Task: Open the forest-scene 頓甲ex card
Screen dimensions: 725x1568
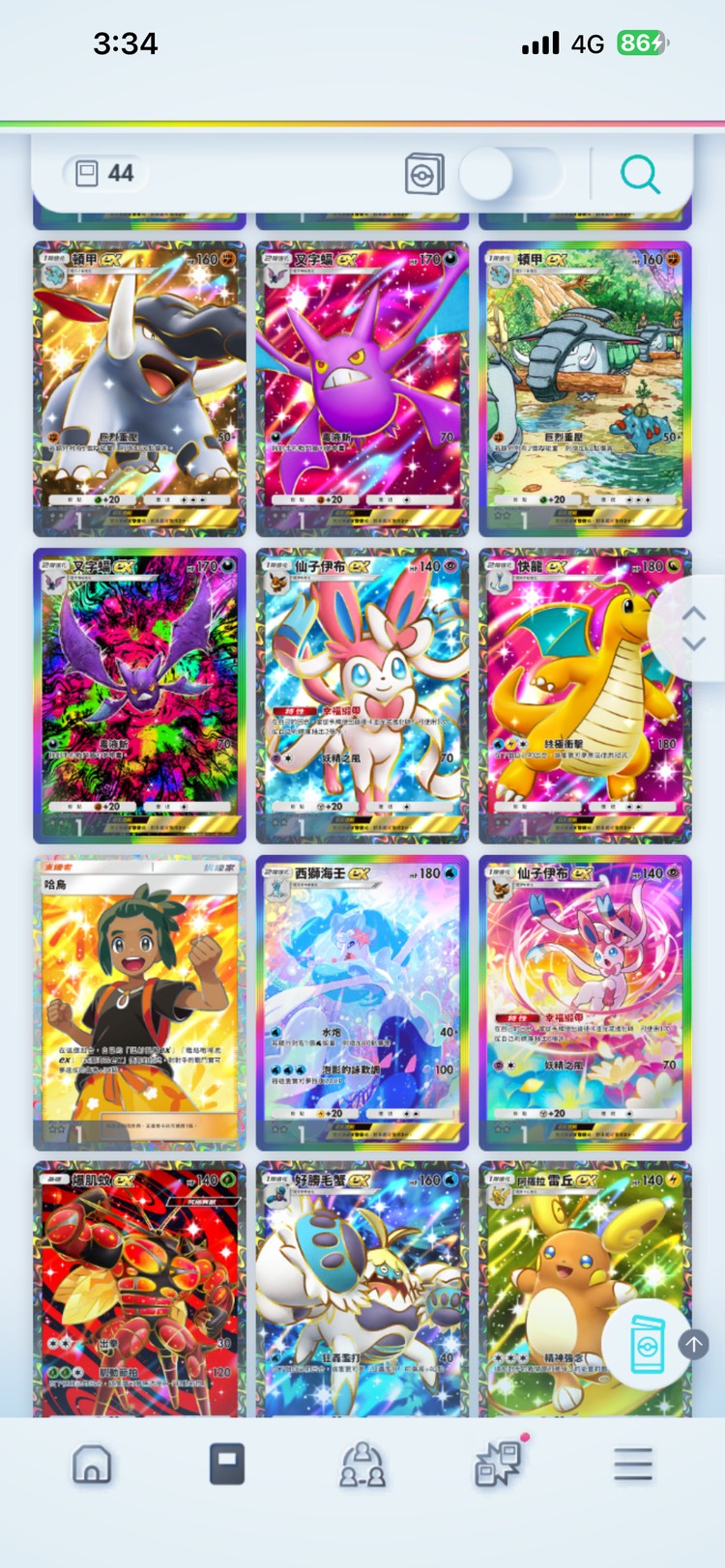Action: 584,387
